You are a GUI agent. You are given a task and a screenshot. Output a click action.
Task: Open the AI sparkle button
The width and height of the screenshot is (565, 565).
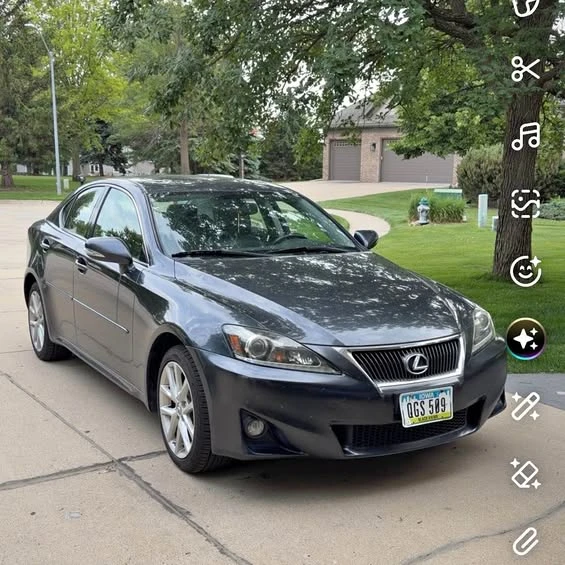coord(526,339)
